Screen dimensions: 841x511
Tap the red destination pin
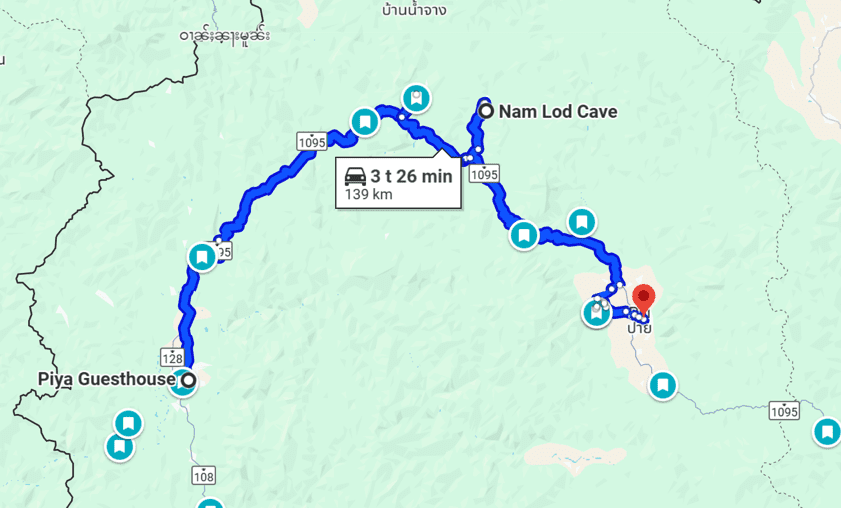pyautogui.click(x=643, y=298)
